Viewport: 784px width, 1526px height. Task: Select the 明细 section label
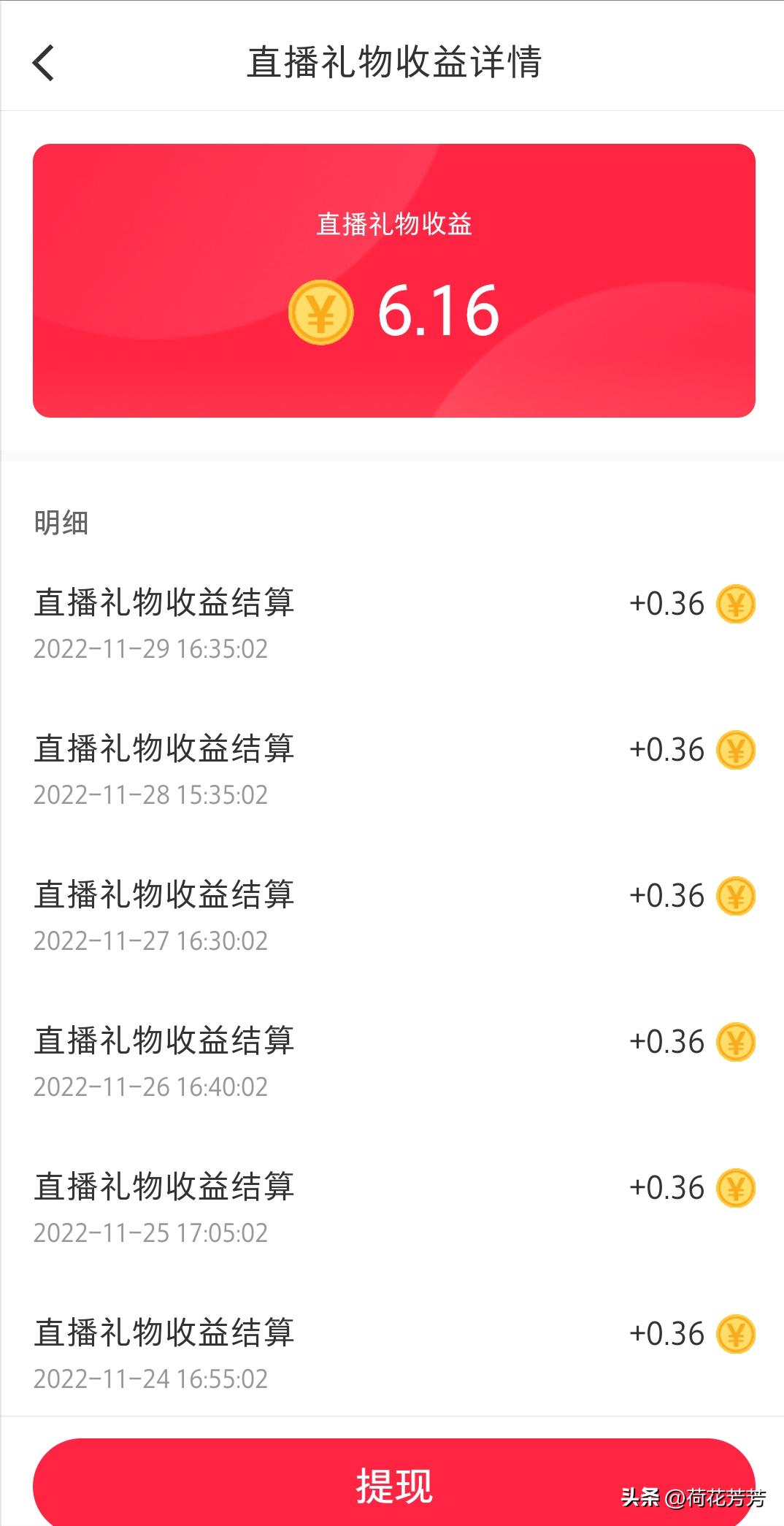coord(62,523)
